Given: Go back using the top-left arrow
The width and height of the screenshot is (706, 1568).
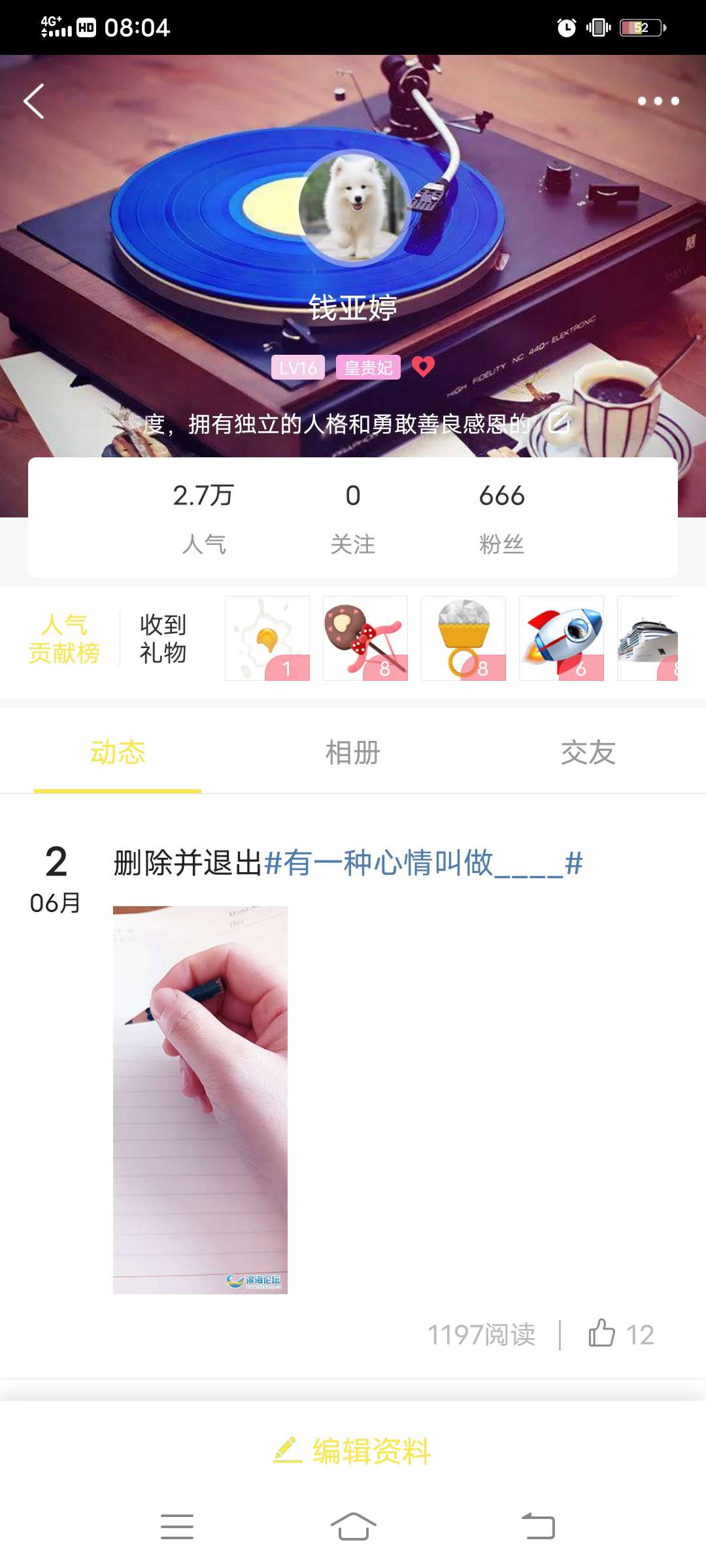Looking at the screenshot, I should click(34, 101).
